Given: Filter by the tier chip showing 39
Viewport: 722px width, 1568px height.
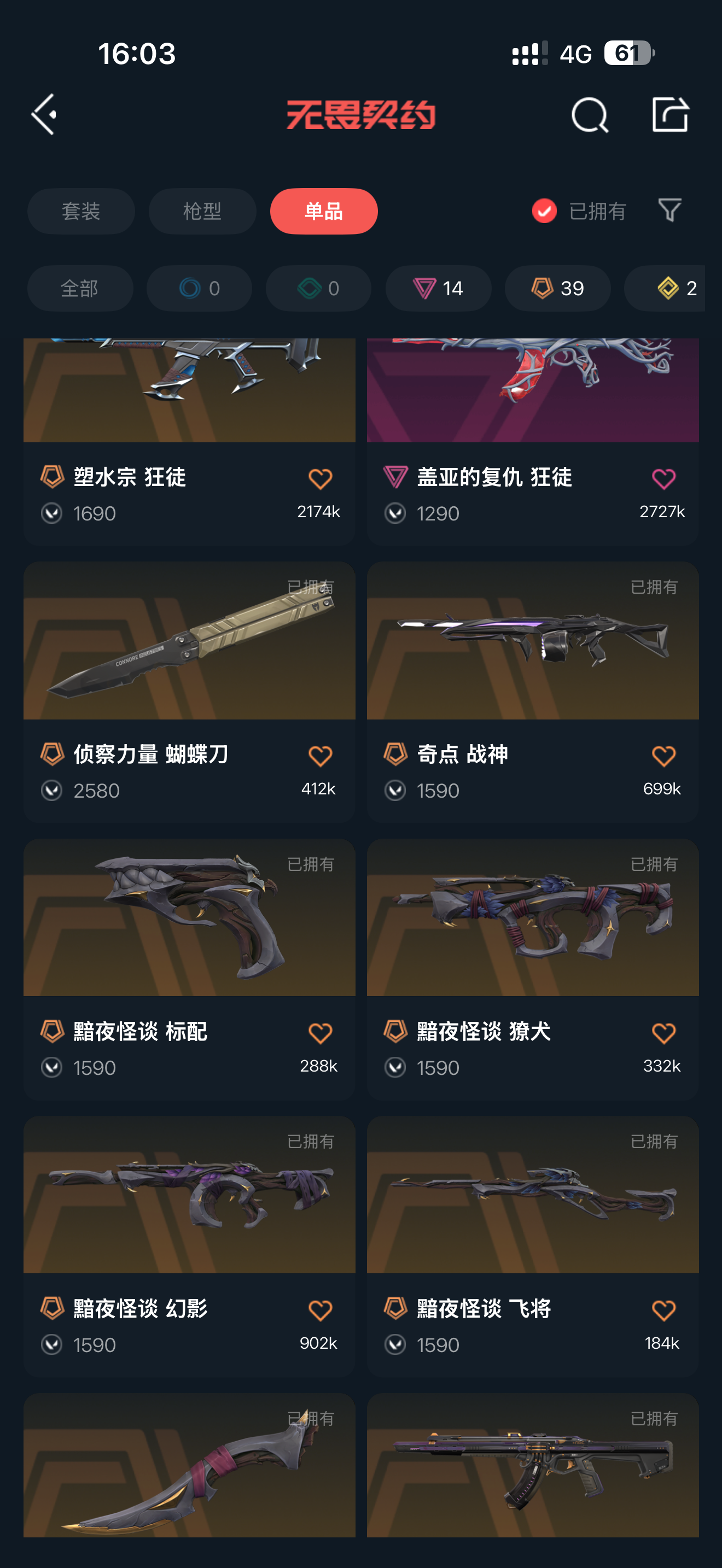Looking at the screenshot, I should (557, 288).
